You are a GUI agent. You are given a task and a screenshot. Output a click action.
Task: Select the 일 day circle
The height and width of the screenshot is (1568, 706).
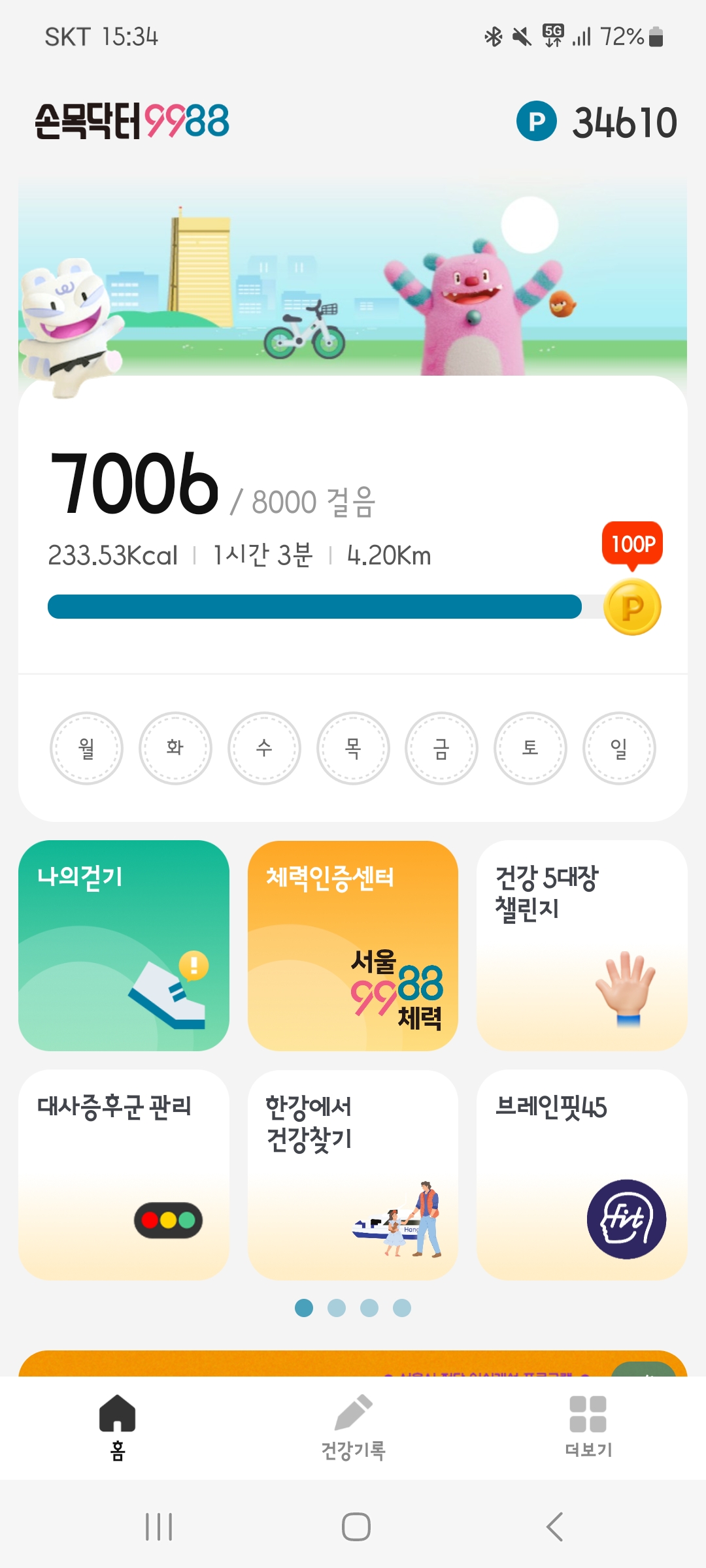coord(619,748)
